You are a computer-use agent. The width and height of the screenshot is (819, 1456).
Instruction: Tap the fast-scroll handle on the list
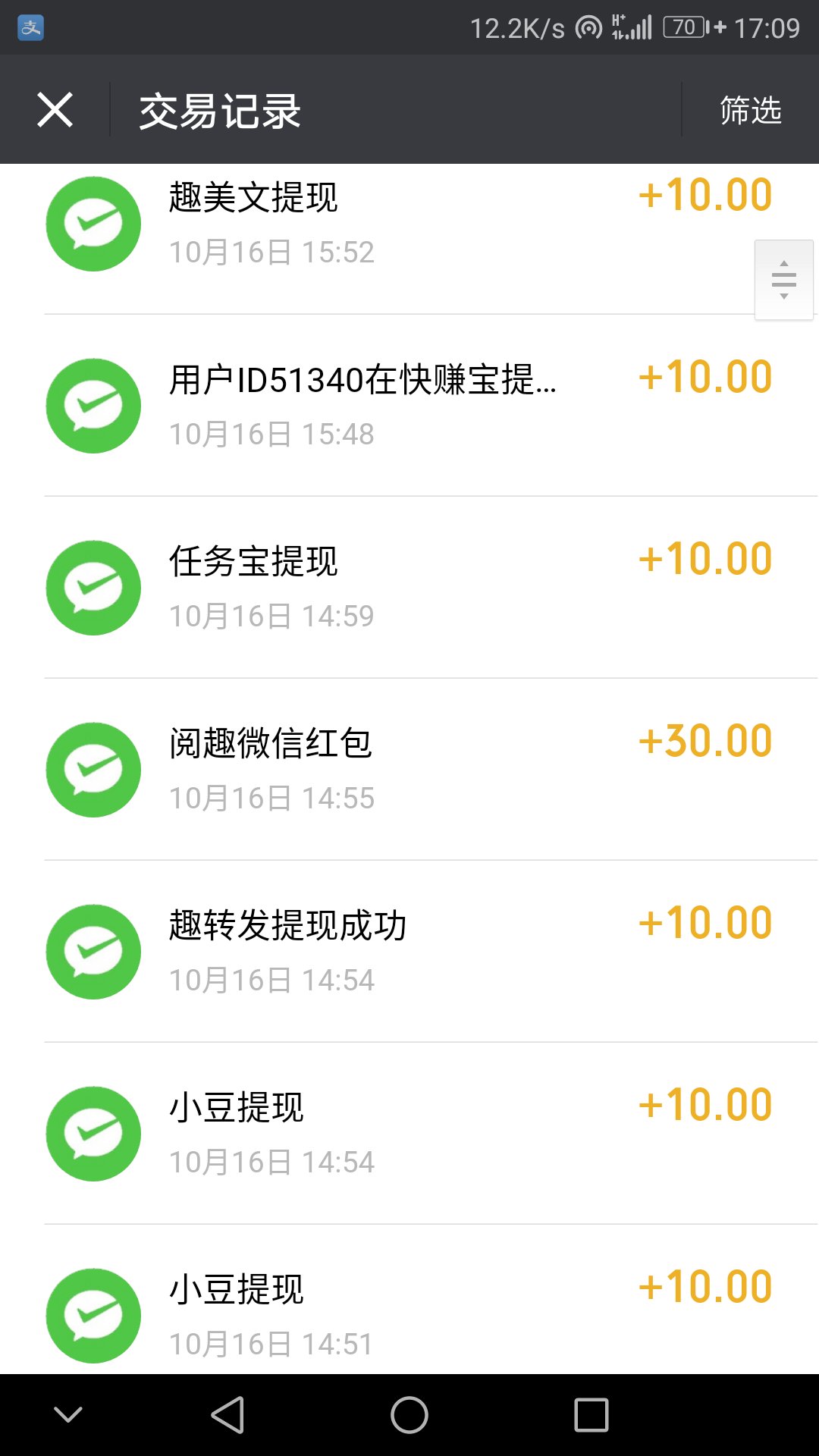pos(783,279)
